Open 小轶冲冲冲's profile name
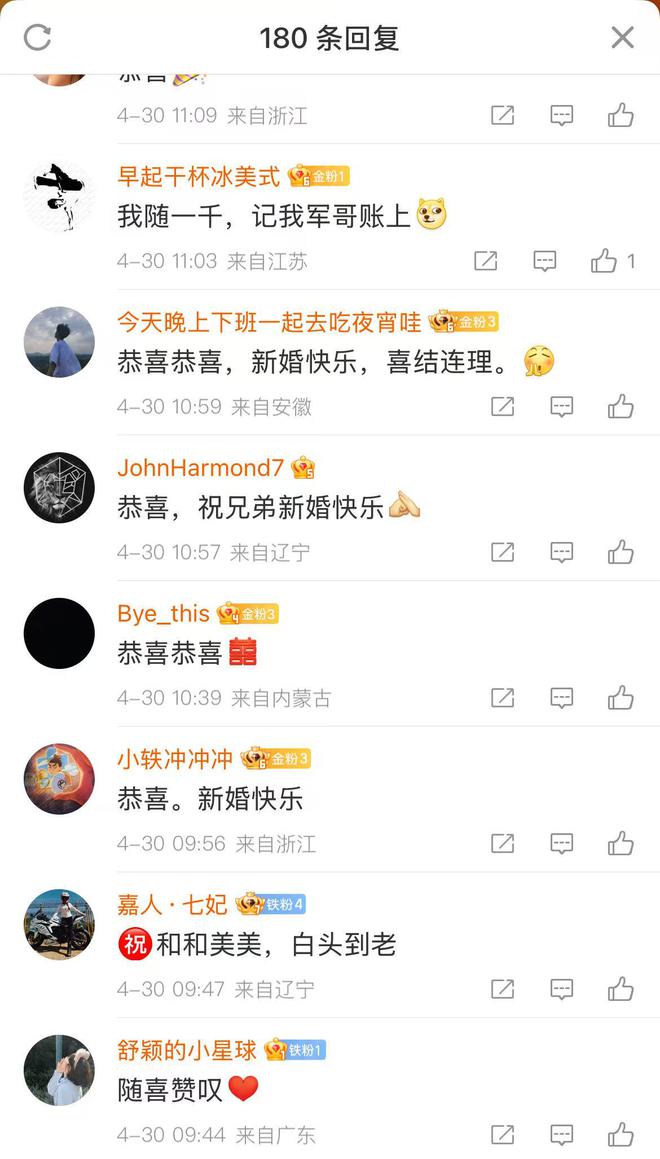 175,759
